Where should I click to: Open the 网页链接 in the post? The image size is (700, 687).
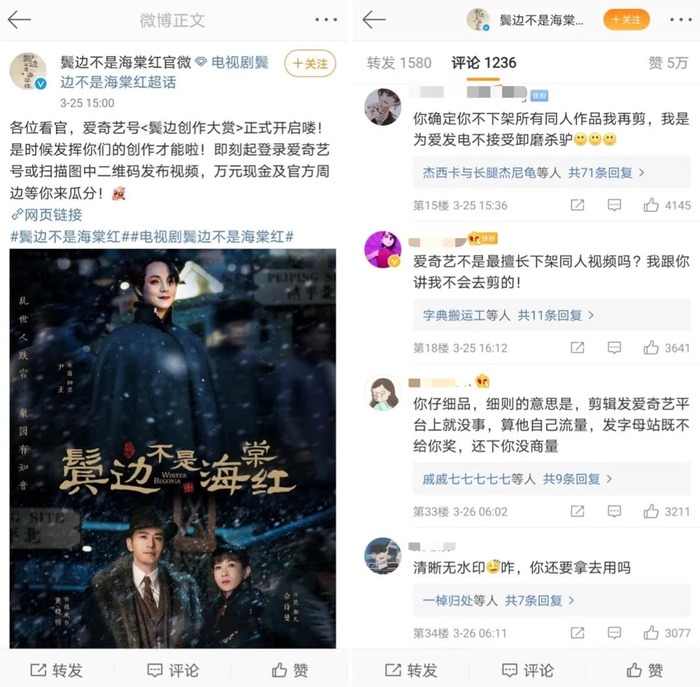47,215
